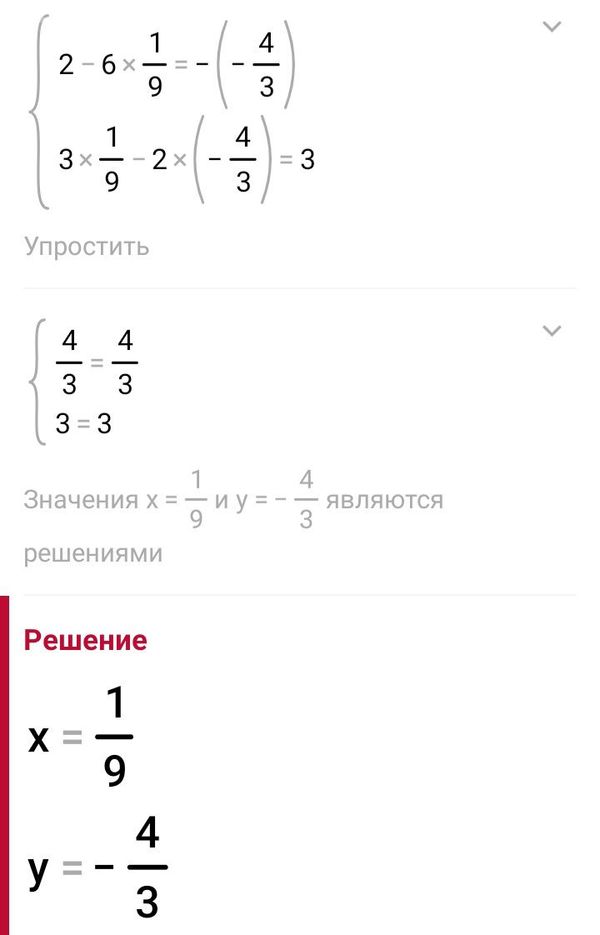Expand the substitution check step above Упростить
600x935 pixels.
551,28
